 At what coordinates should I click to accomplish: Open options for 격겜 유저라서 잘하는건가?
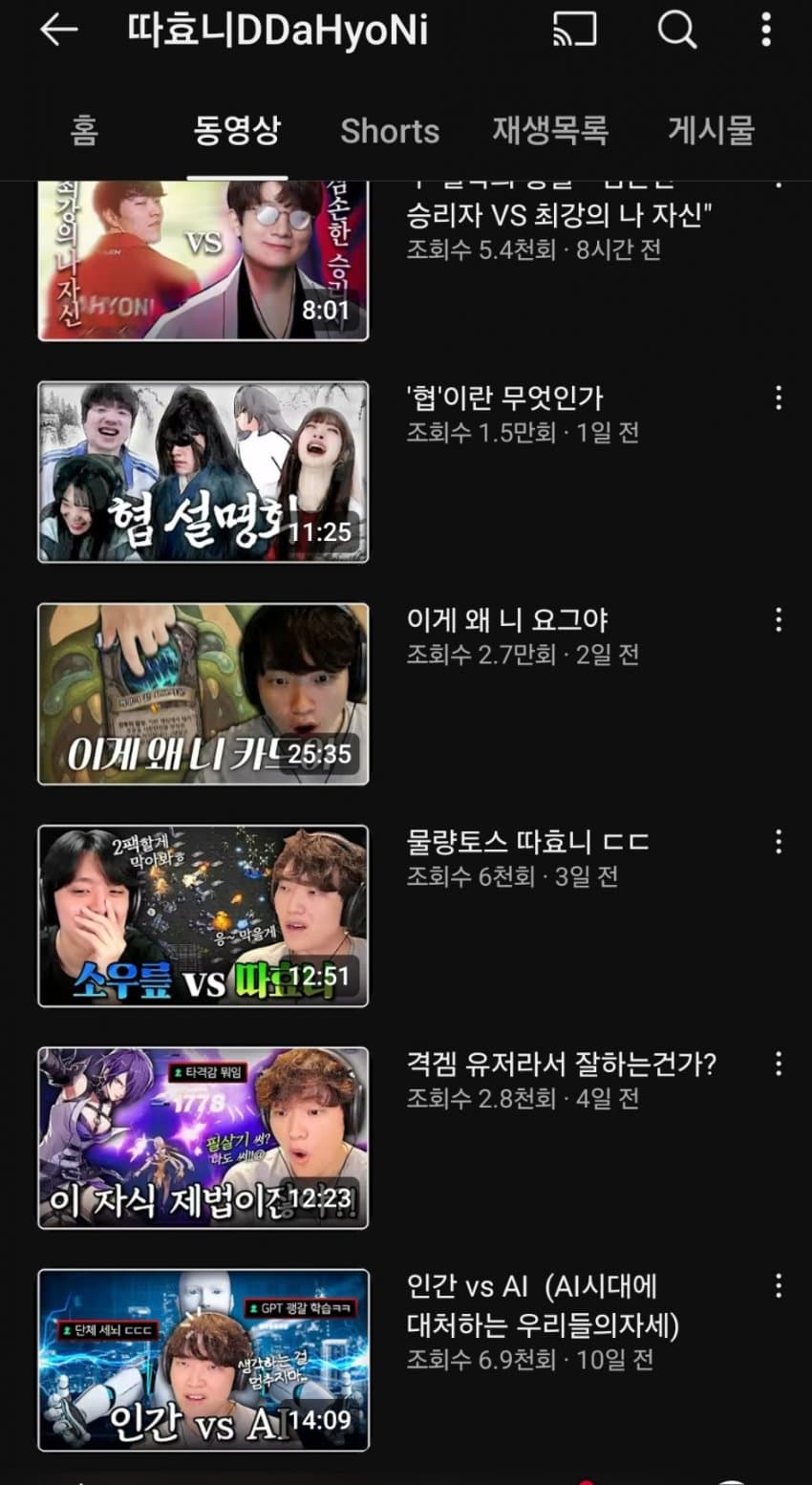click(x=779, y=1064)
